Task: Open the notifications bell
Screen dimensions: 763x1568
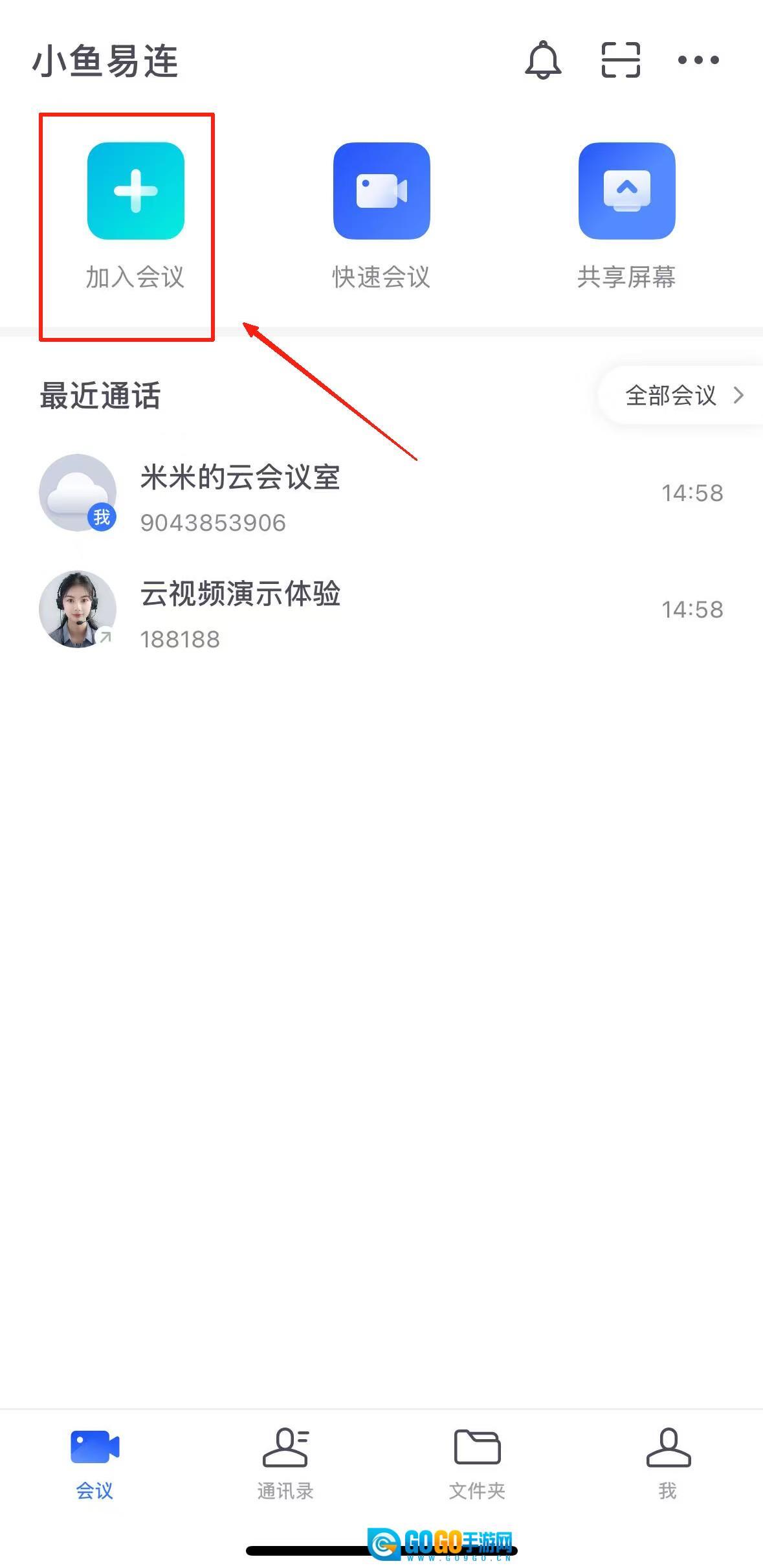Action: (542, 60)
